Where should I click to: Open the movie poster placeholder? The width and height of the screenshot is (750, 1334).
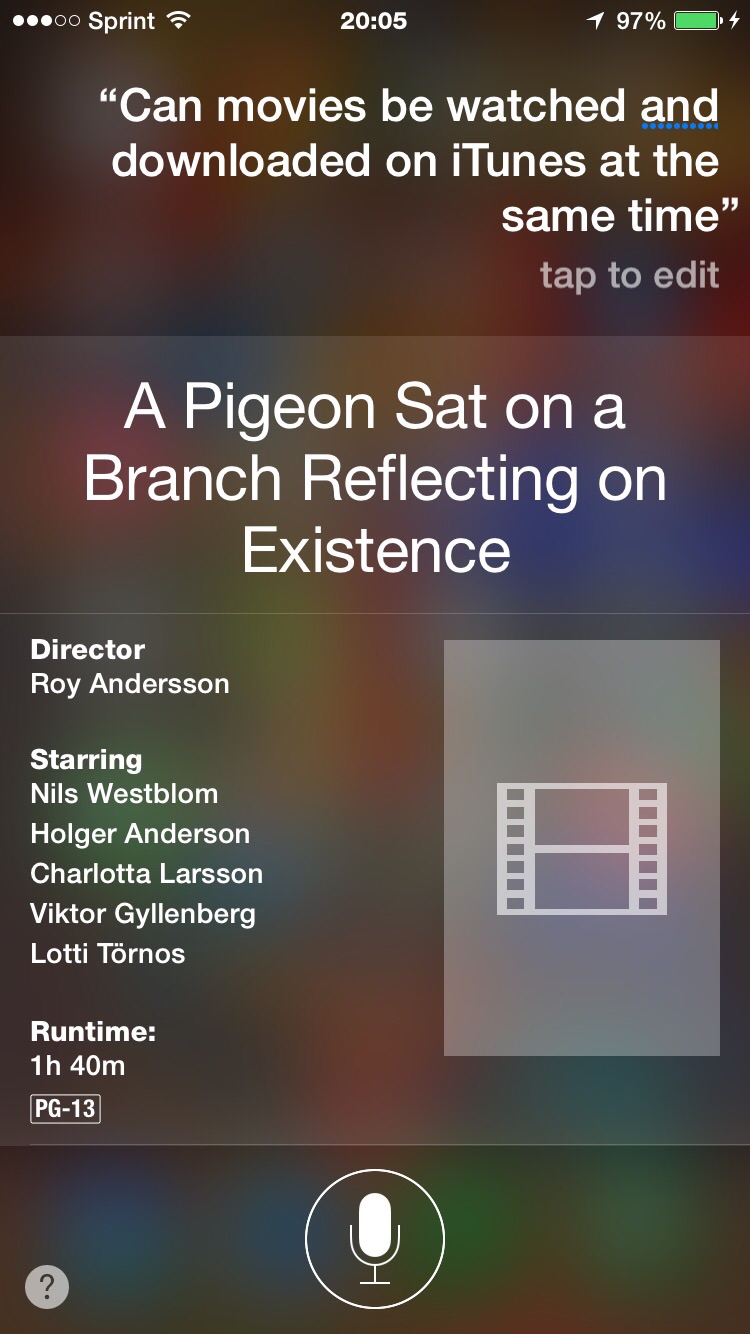click(x=581, y=847)
